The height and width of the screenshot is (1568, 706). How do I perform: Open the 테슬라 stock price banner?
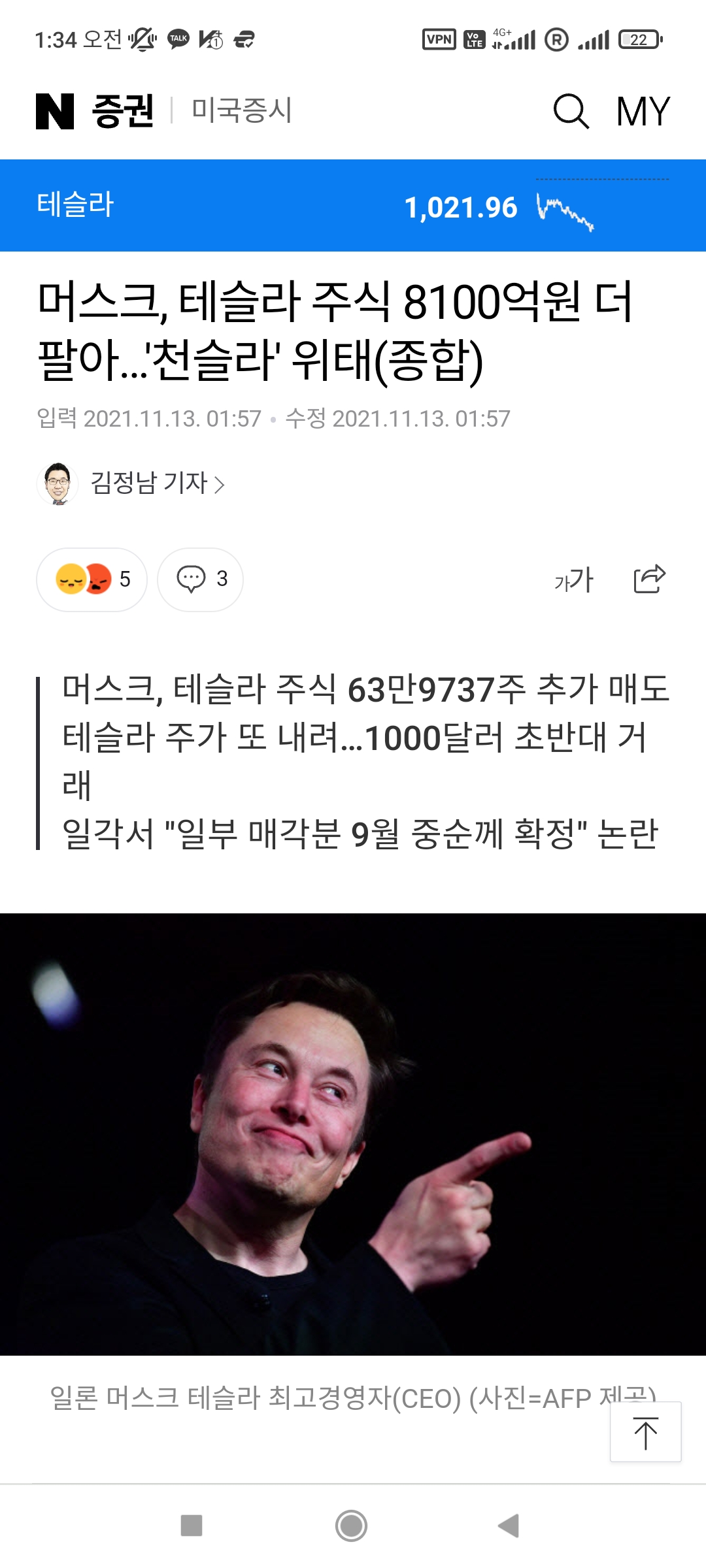(x=353, y=206)
